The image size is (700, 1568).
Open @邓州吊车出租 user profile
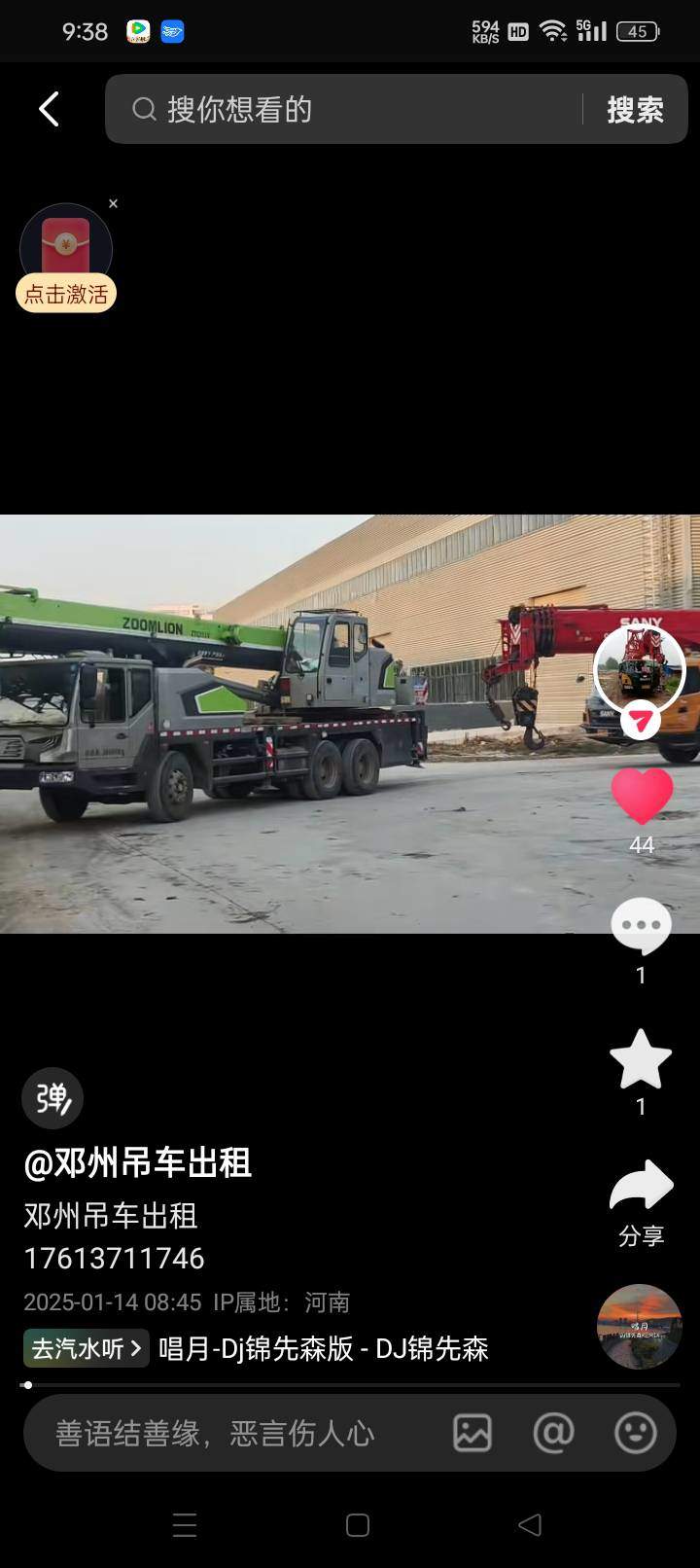[x=138, y=1162]
